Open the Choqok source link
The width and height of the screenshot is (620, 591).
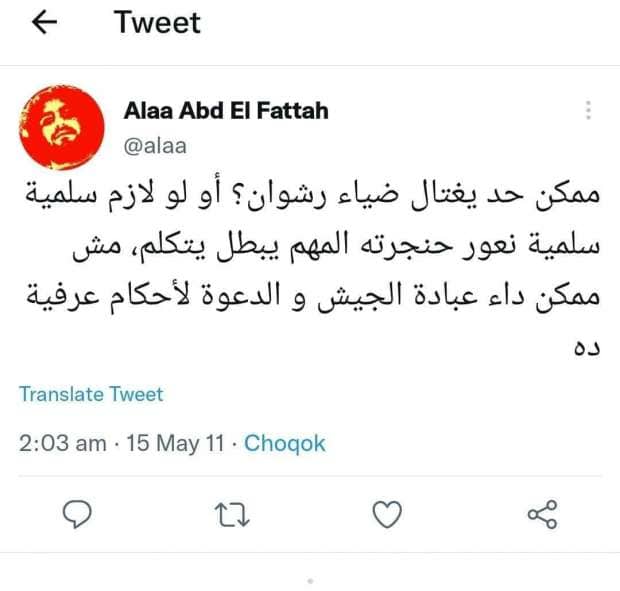[x=285, y=444]
